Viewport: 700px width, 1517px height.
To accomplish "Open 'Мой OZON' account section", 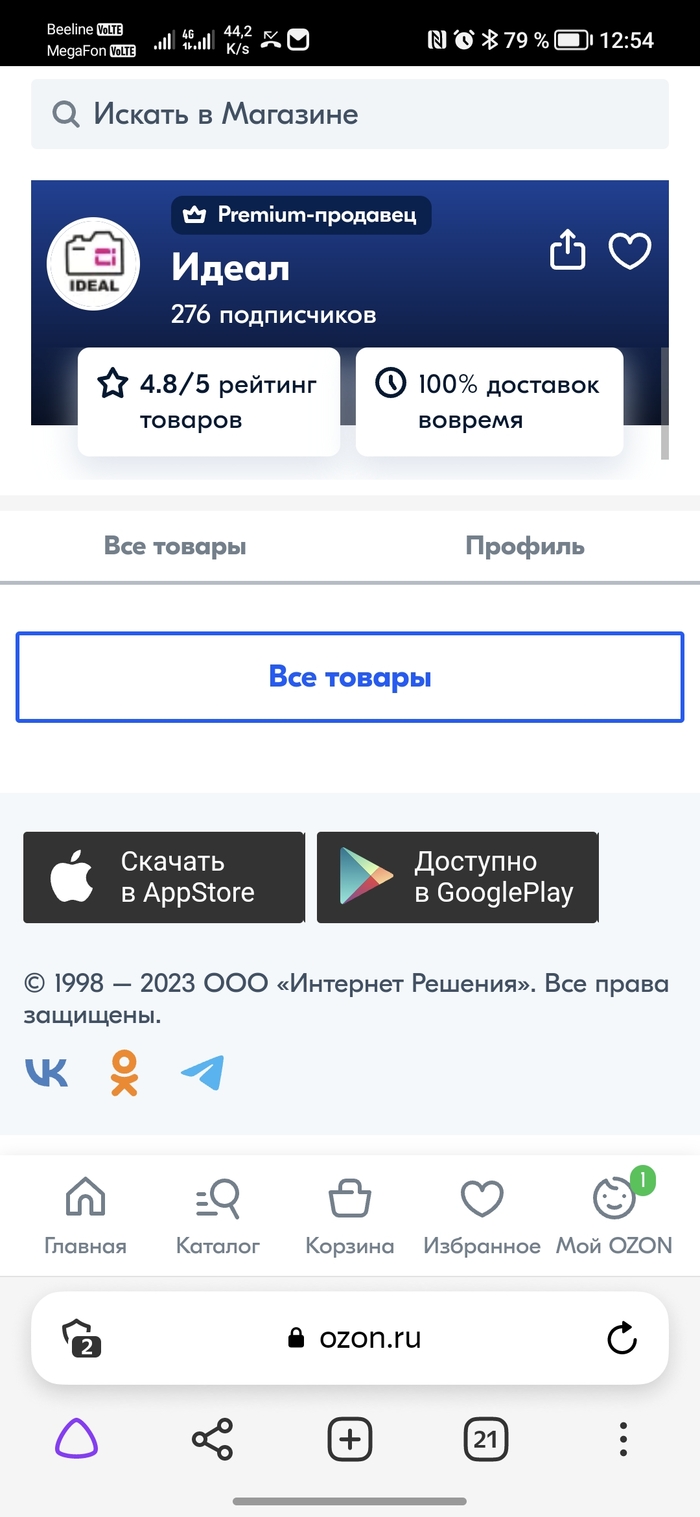I will (614, 1215).
